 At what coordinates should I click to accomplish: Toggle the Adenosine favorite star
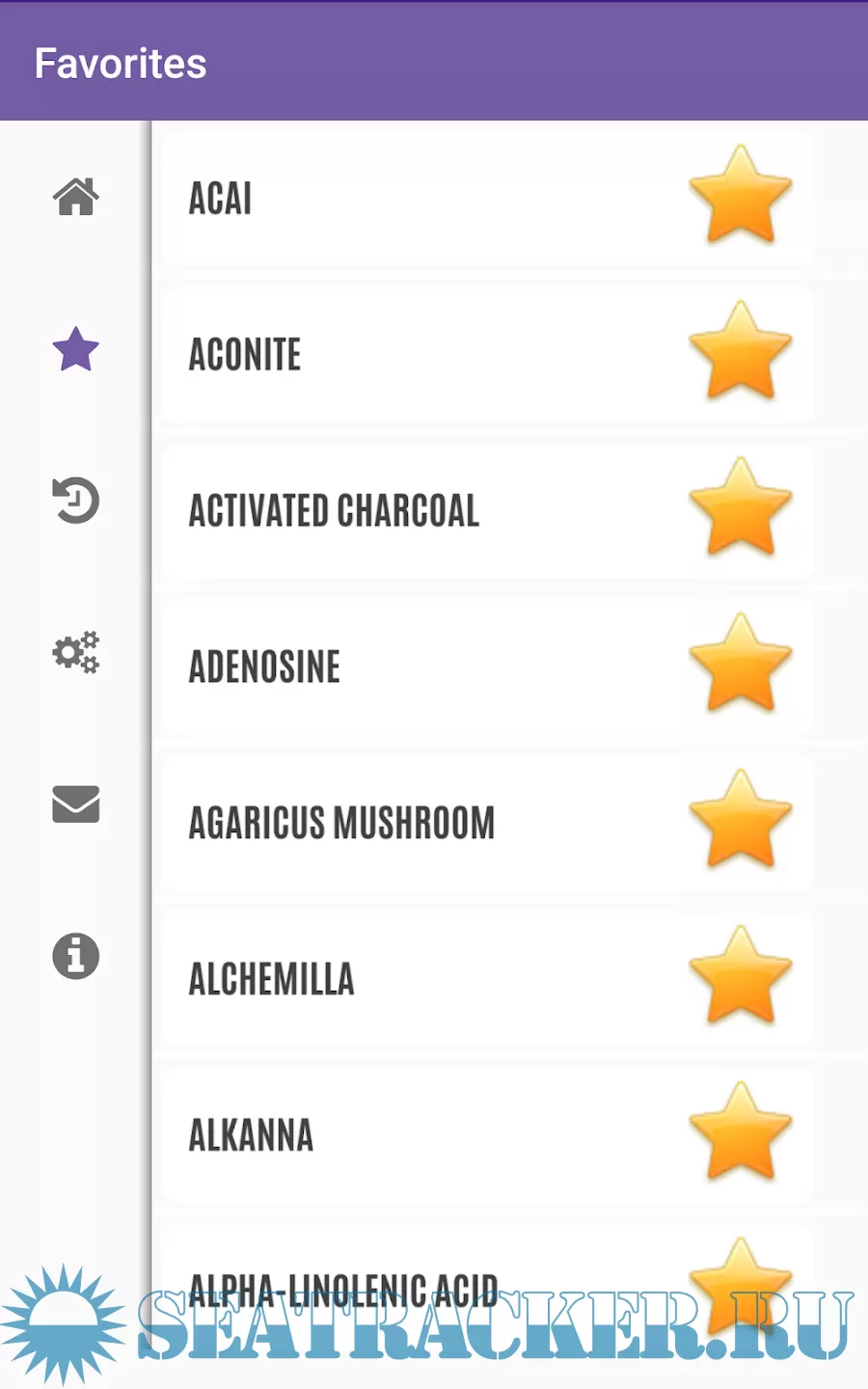tap(740, 665)
